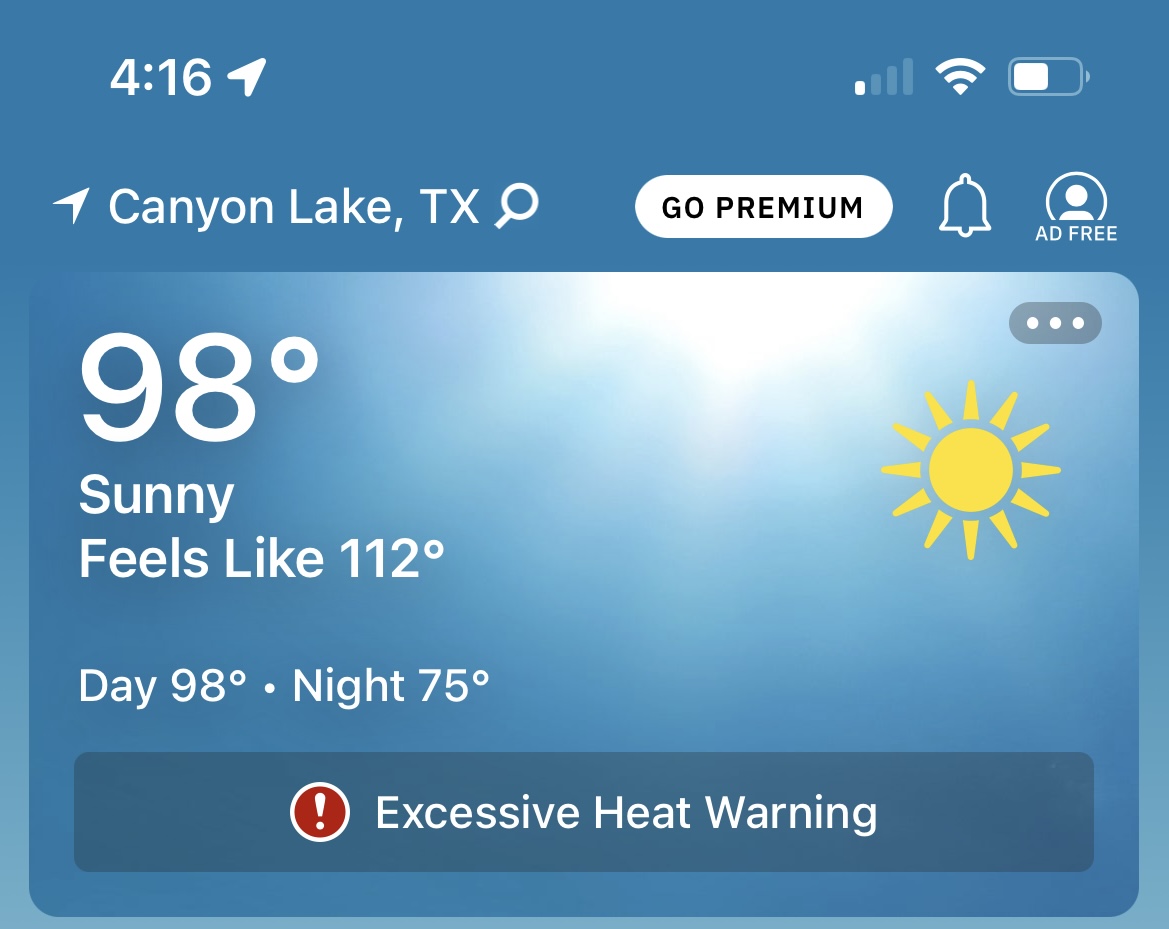Open the notifications bell
The height and width of the screenshot is (929, 1169).
point(965,206)
